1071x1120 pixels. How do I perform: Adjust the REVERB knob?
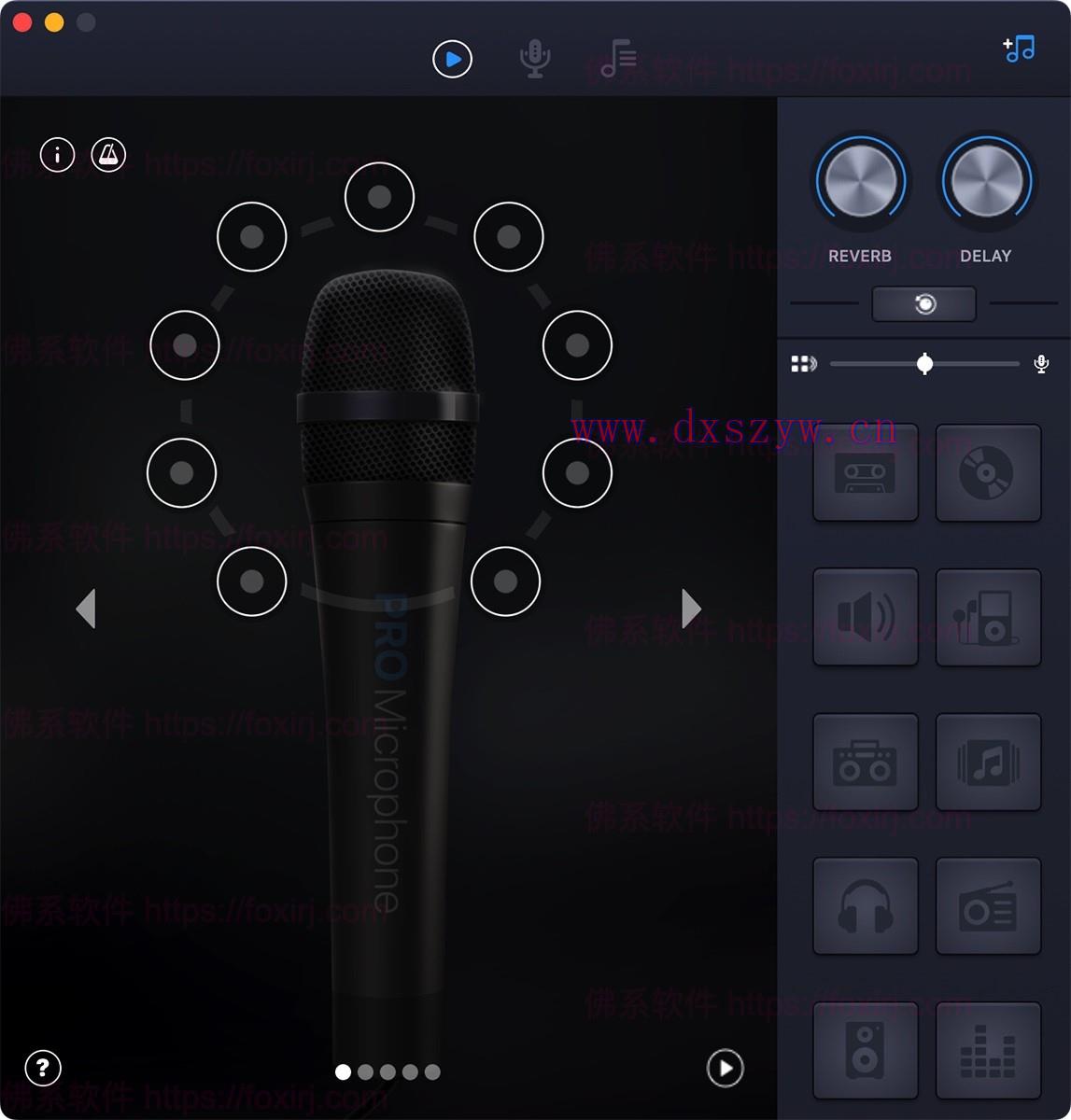coord(860,182)
